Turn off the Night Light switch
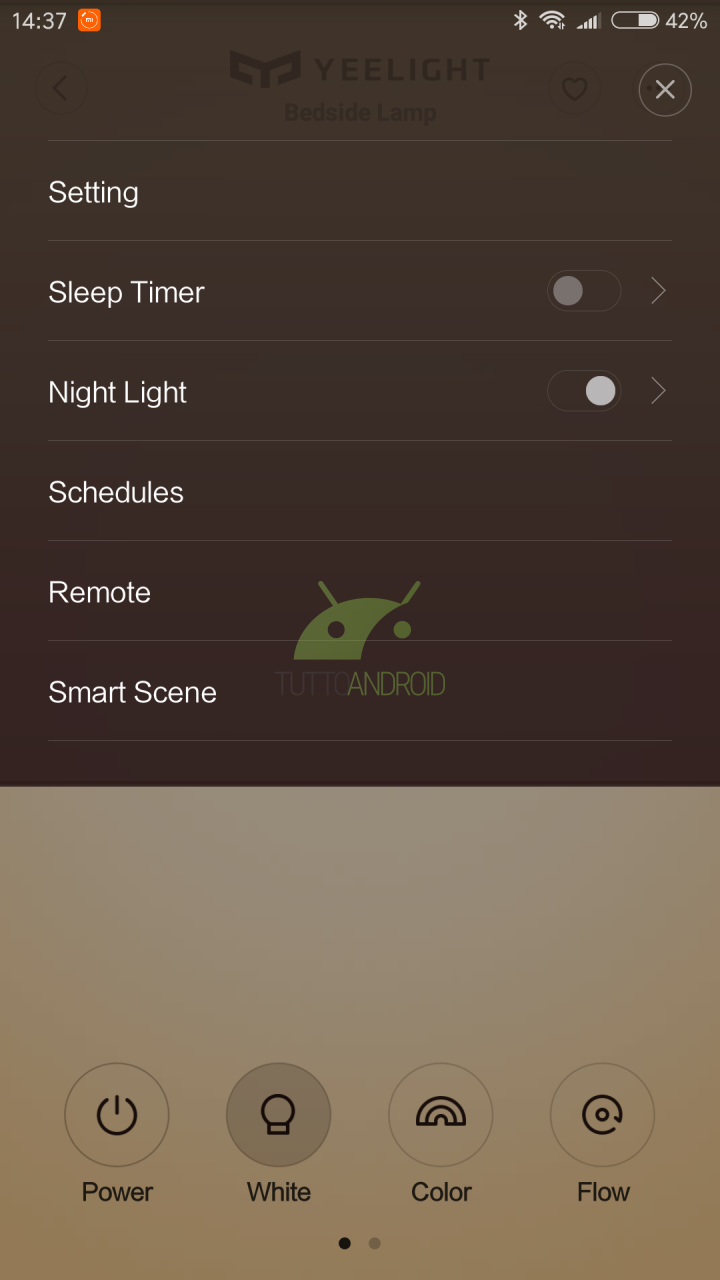Screen dimensions: 720x1280 (583, 391)
